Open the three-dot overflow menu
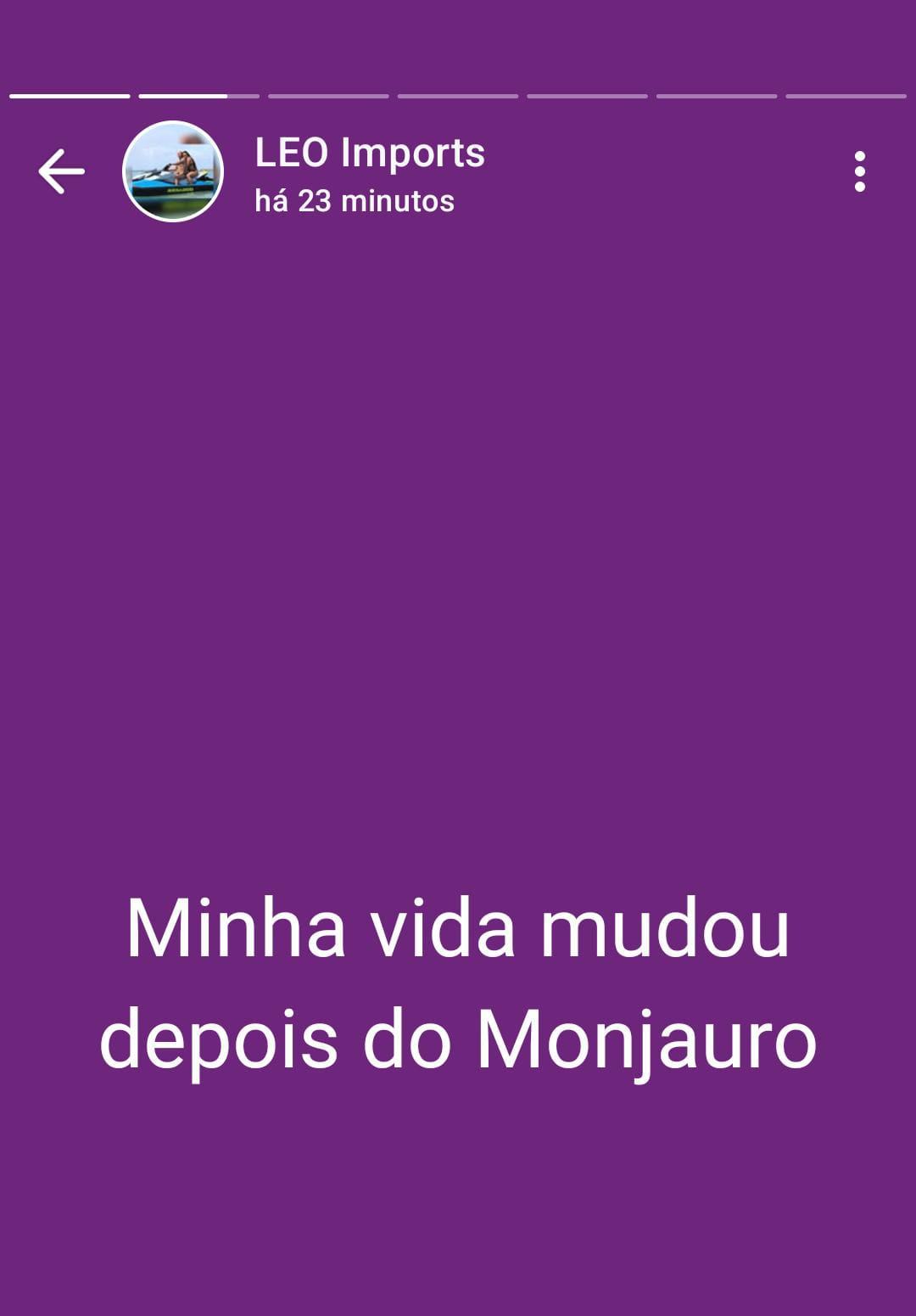 (859, 171)
